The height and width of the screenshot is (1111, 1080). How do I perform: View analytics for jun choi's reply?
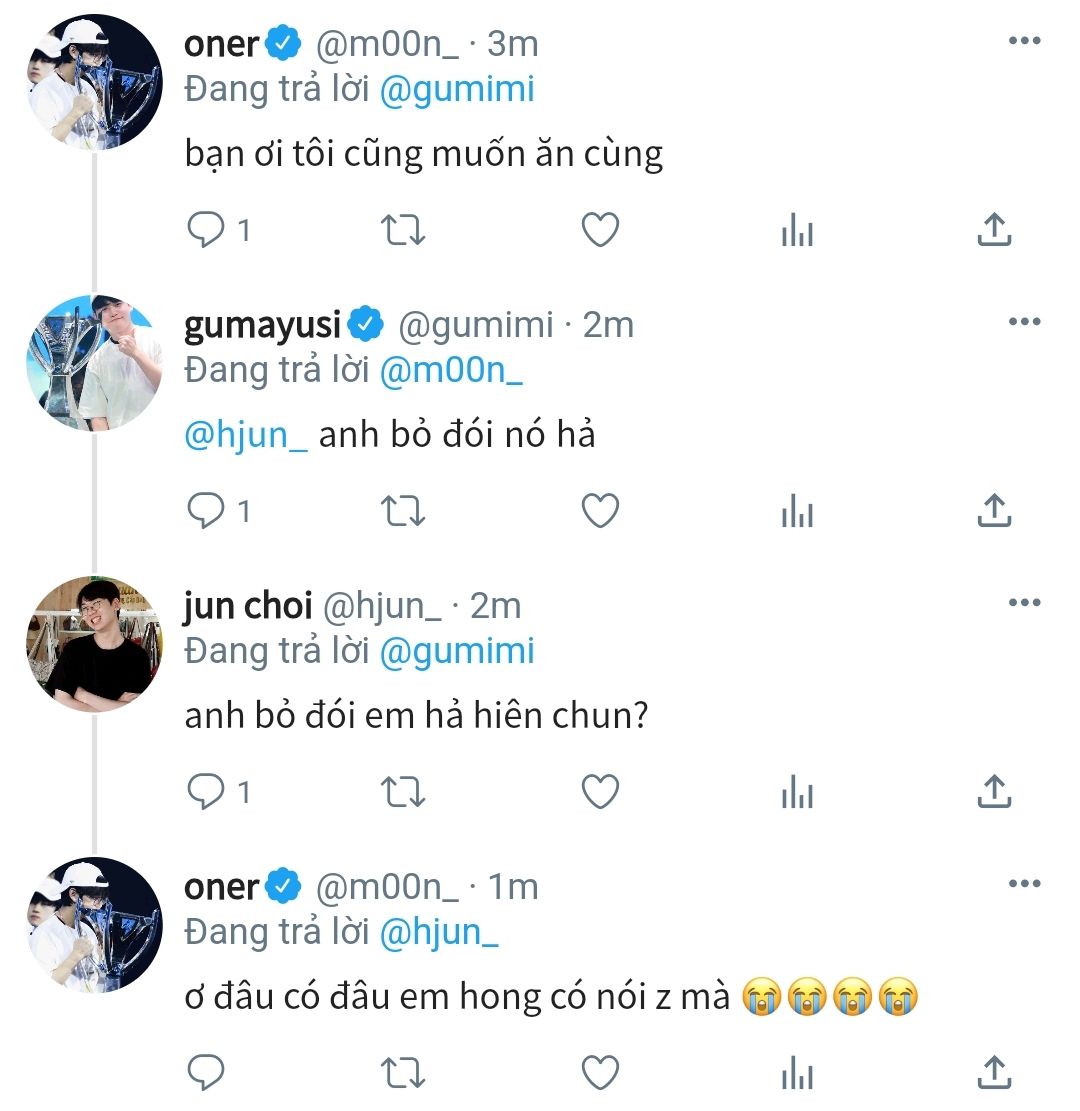coord(797,792)
